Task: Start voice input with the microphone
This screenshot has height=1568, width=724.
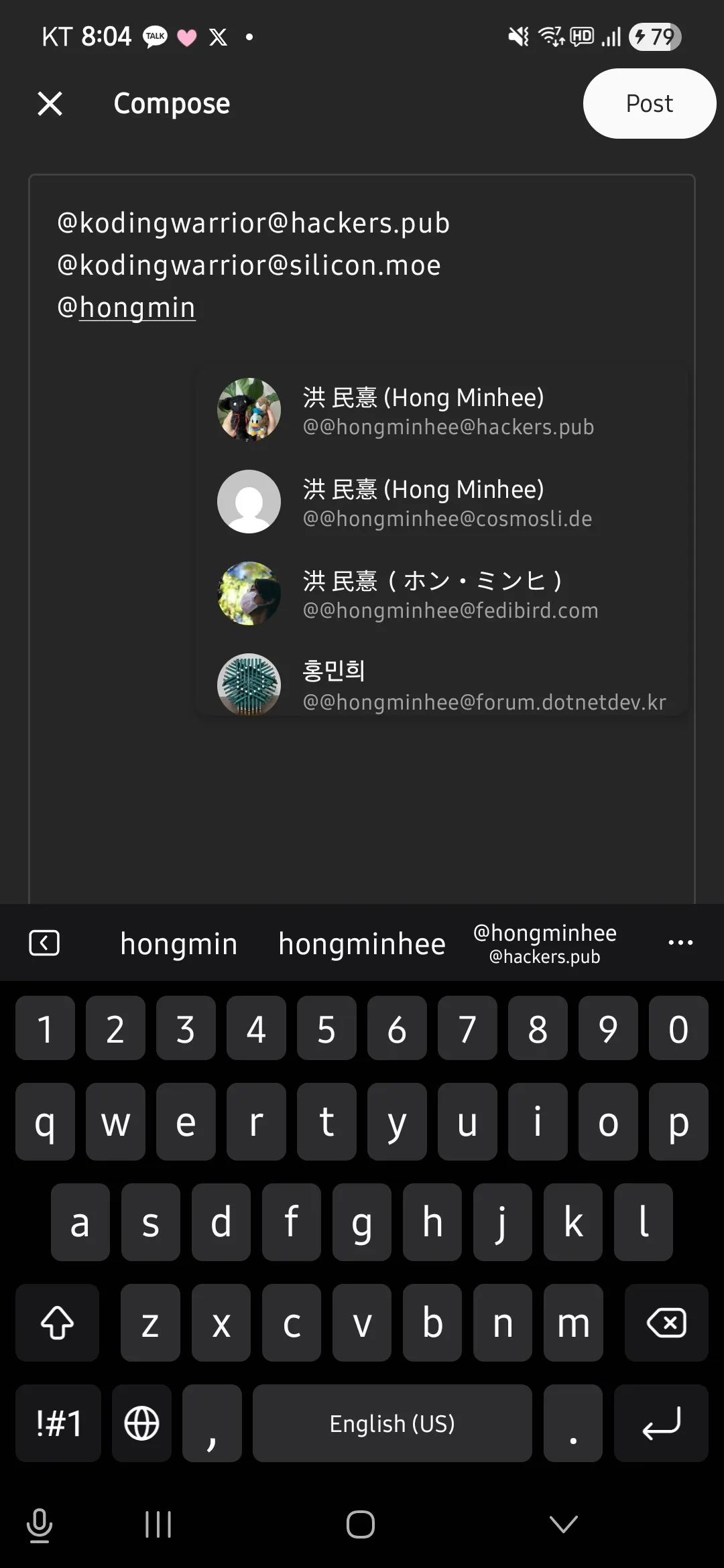Action: [40, 1525]
